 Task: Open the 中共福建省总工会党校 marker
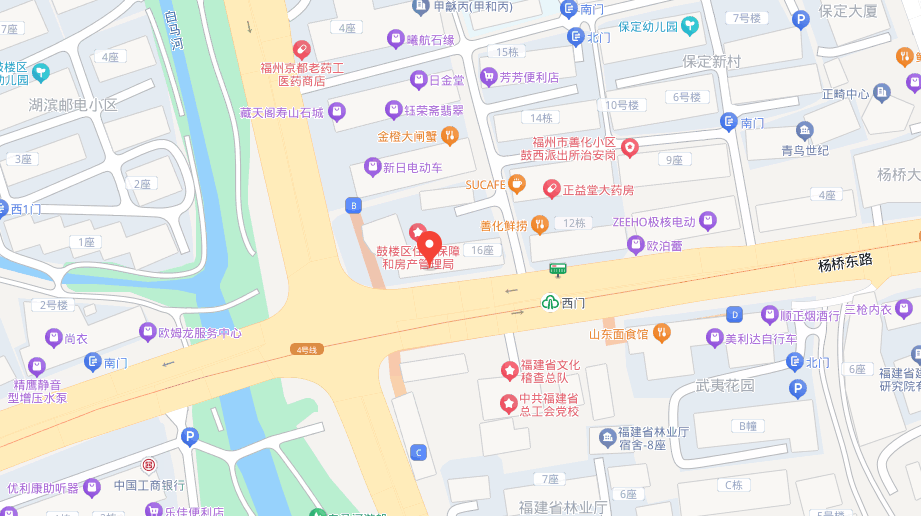click(508, 404)
